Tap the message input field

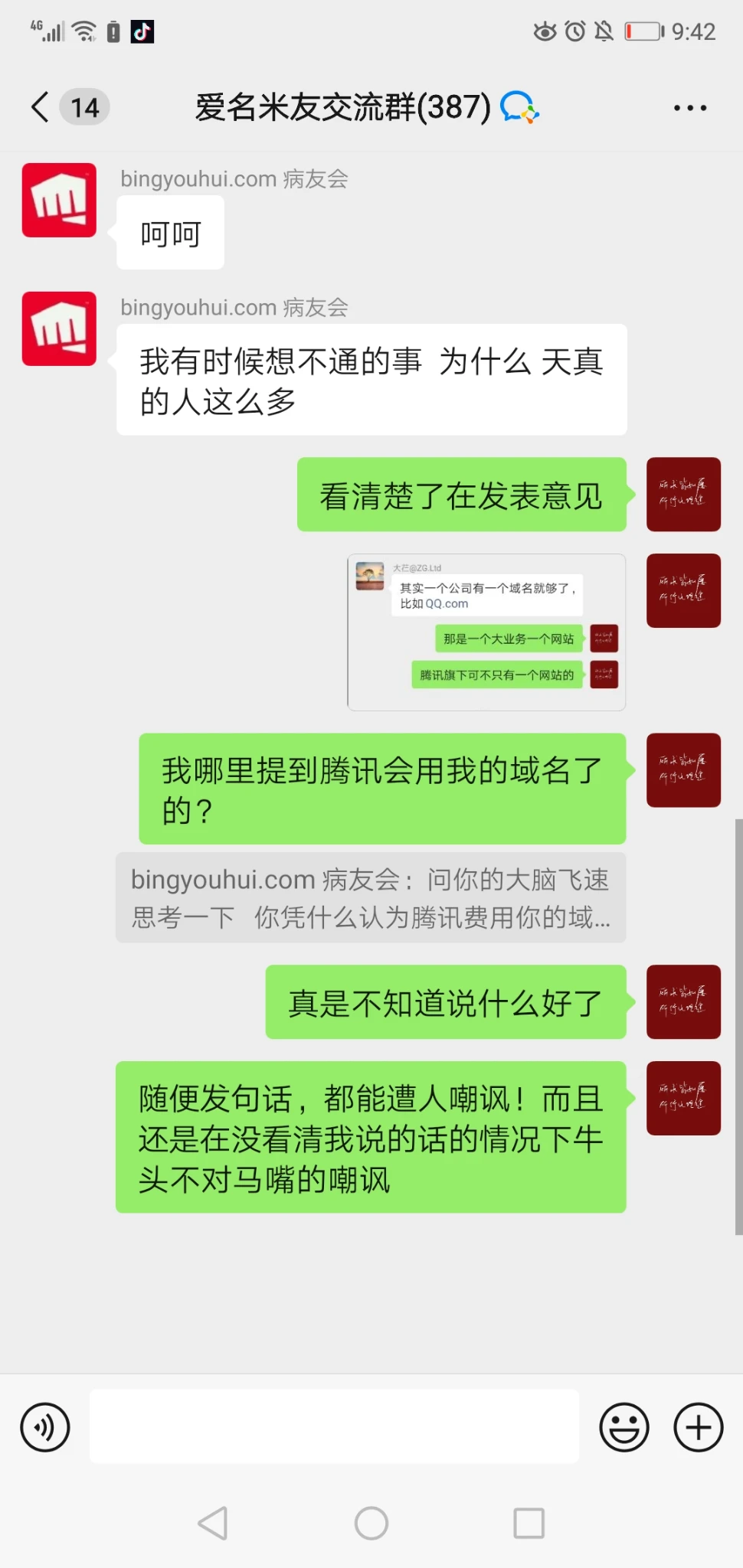(334, 1427)
